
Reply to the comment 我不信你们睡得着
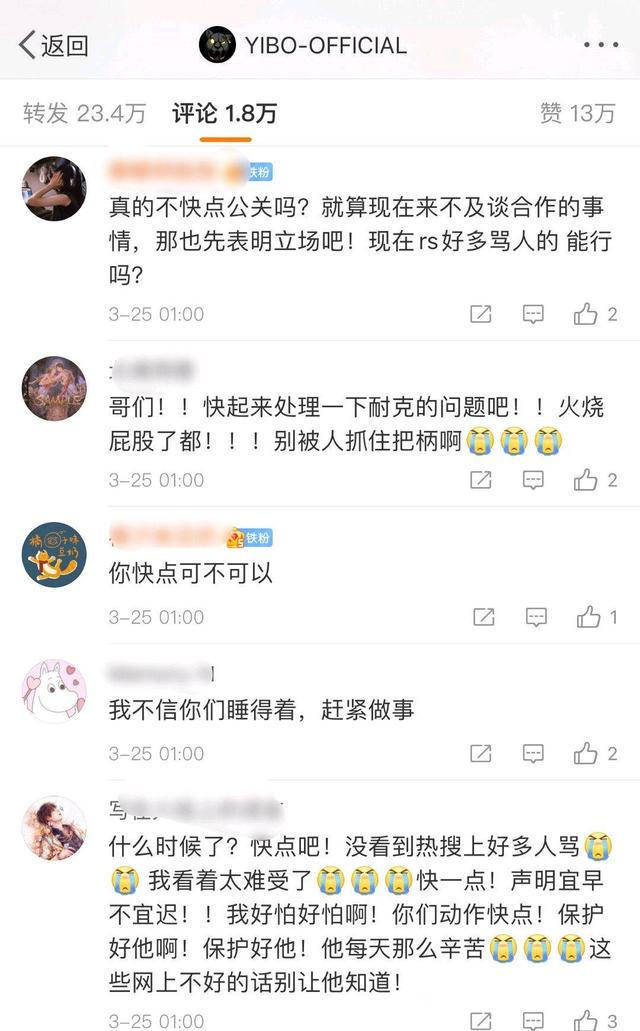pos(533,754)
